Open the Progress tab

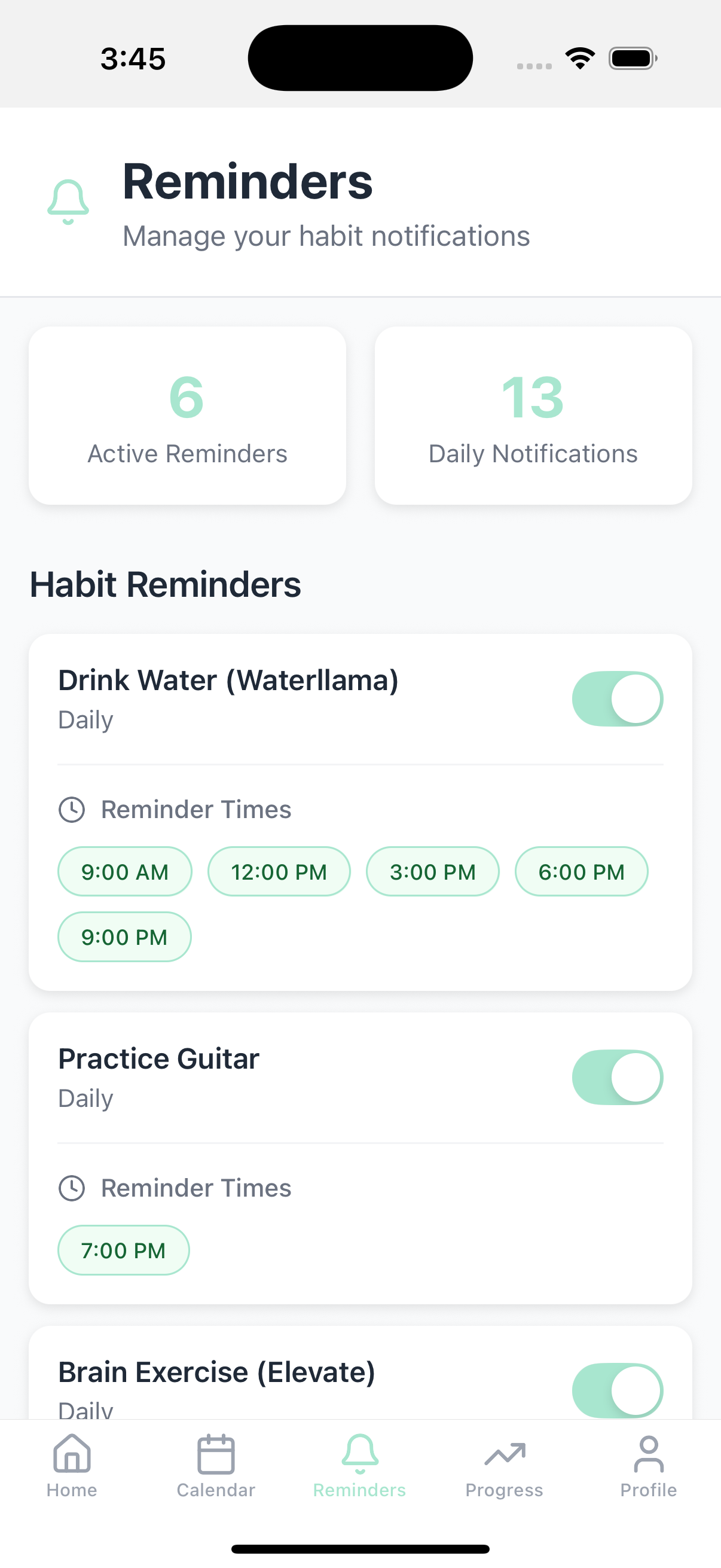coord(505,1466)
